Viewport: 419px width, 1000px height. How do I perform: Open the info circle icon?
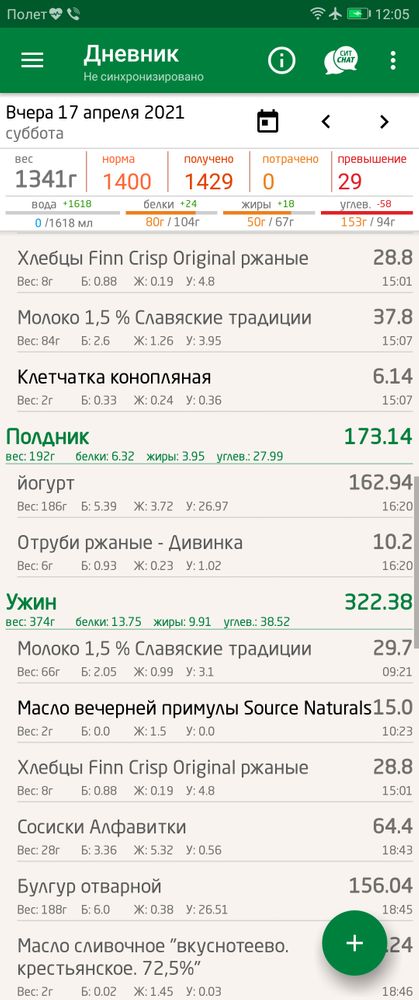pyautogui.click(x=281, y=61)
